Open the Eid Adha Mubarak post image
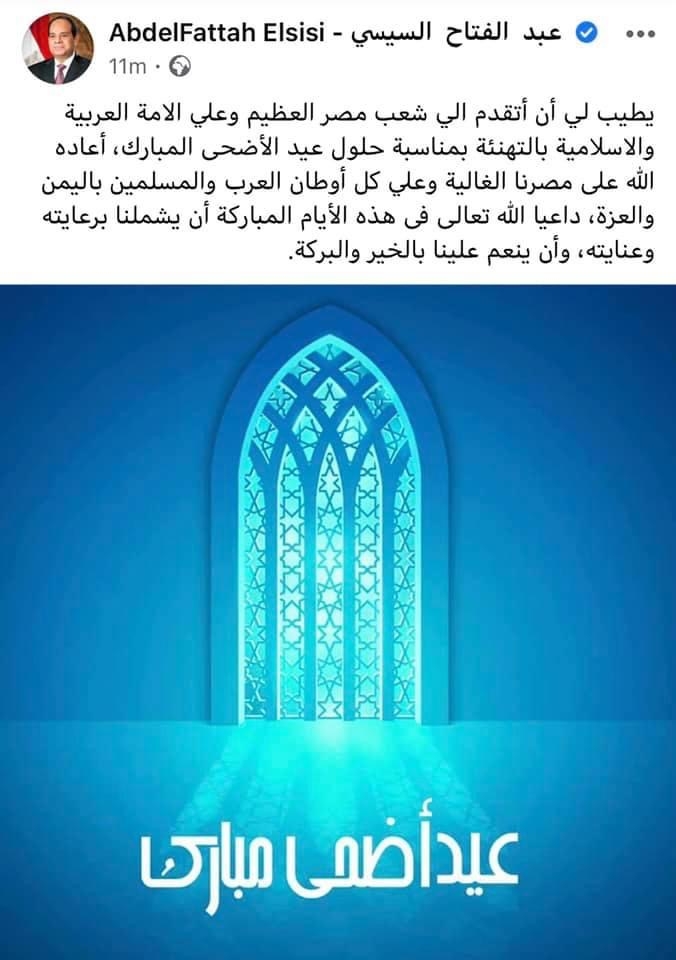 tap(338, 620)
